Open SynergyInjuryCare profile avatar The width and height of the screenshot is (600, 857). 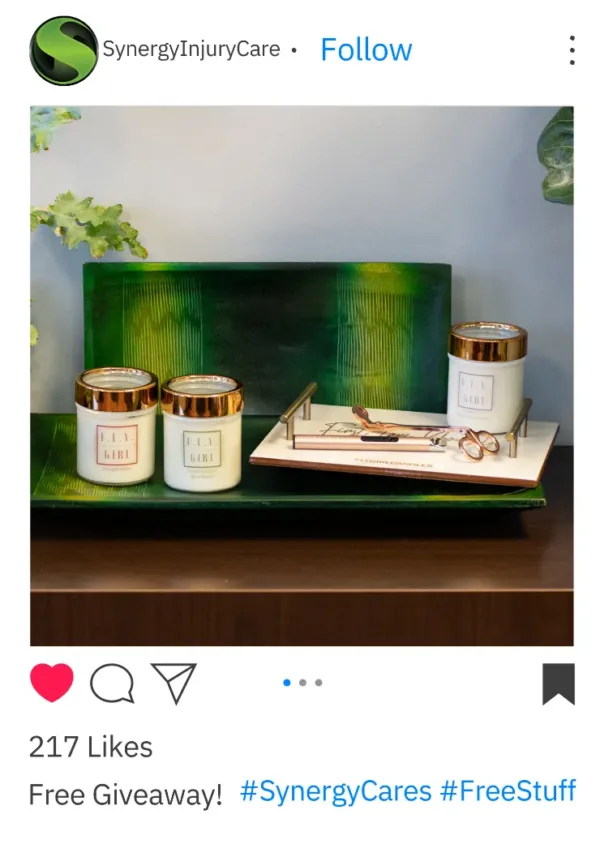click(x=63, y=50)
